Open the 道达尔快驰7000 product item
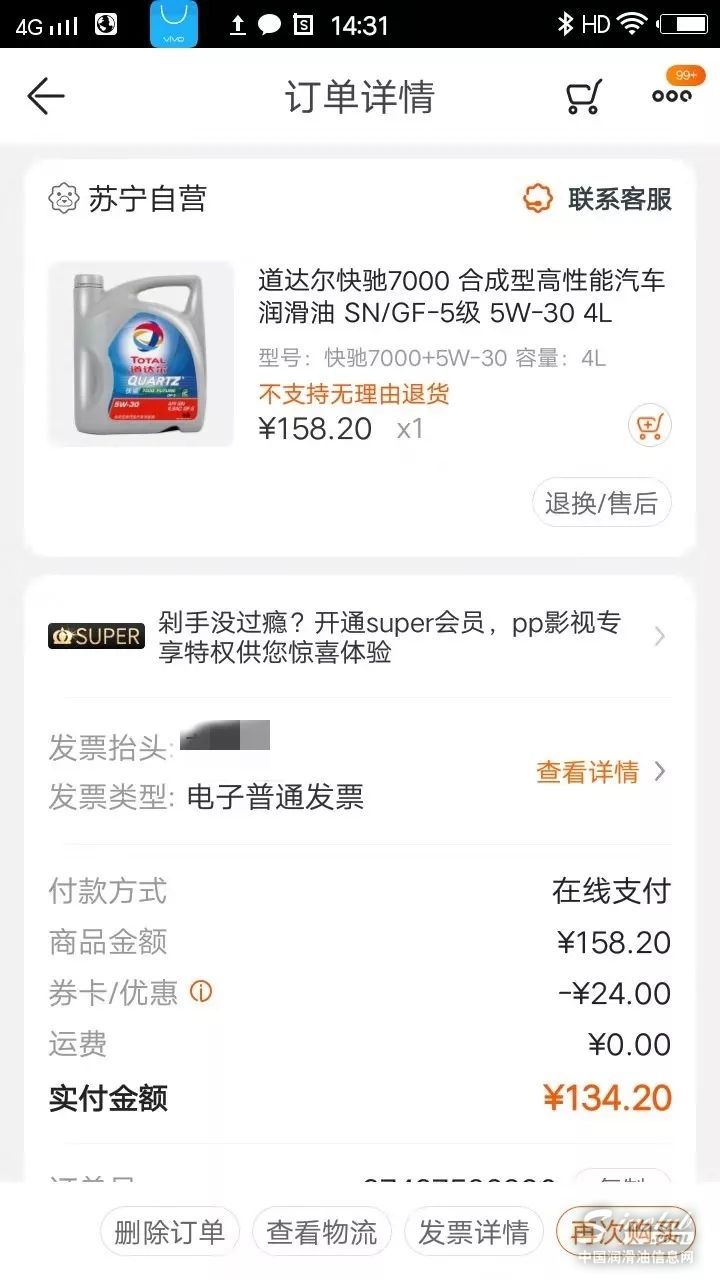The height and width of the screenshot is (1280, 720). click(460, 297)
